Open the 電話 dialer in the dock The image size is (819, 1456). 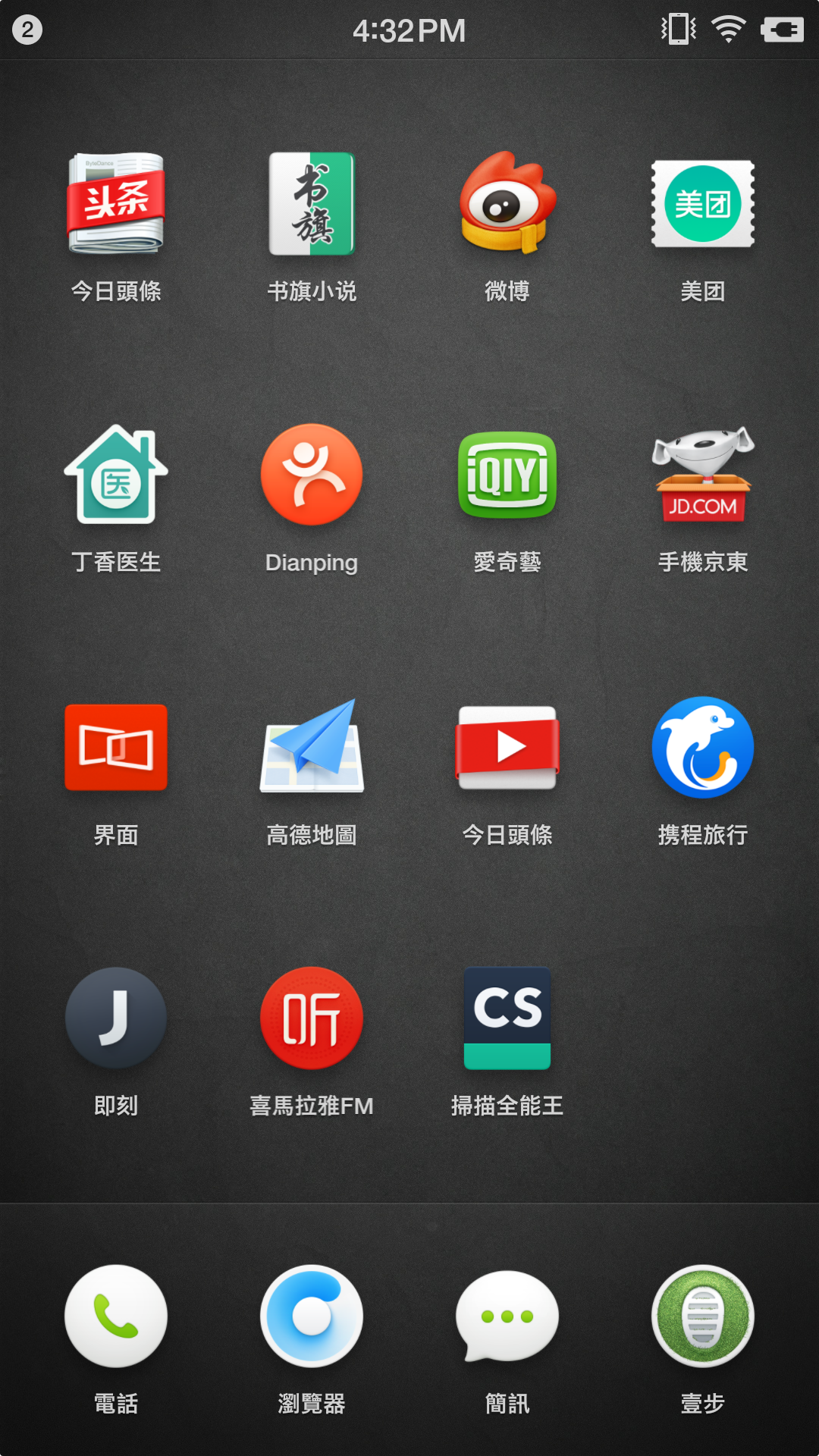[x=116, y=1316]
